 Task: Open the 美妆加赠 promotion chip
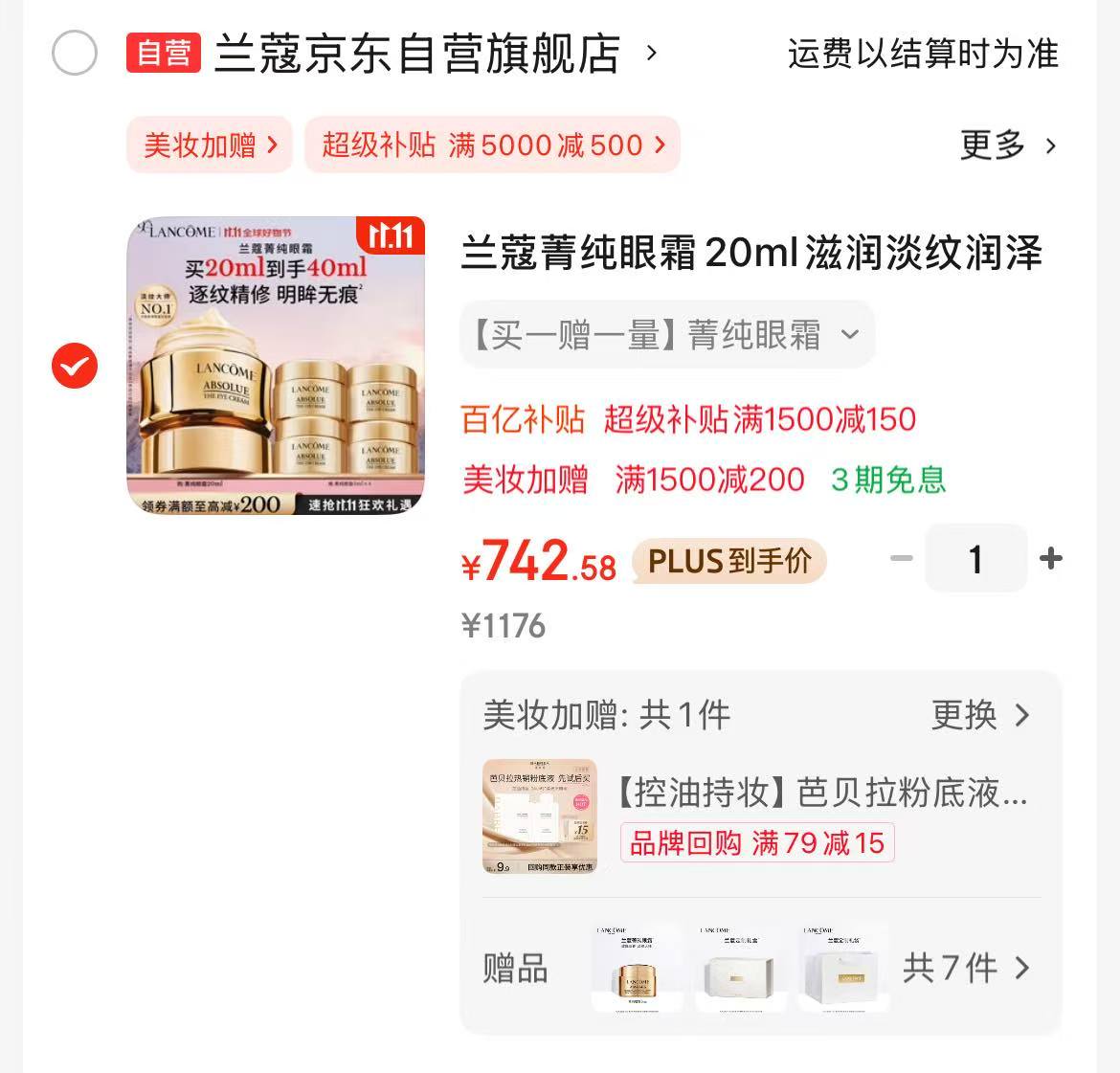(209, 145)
